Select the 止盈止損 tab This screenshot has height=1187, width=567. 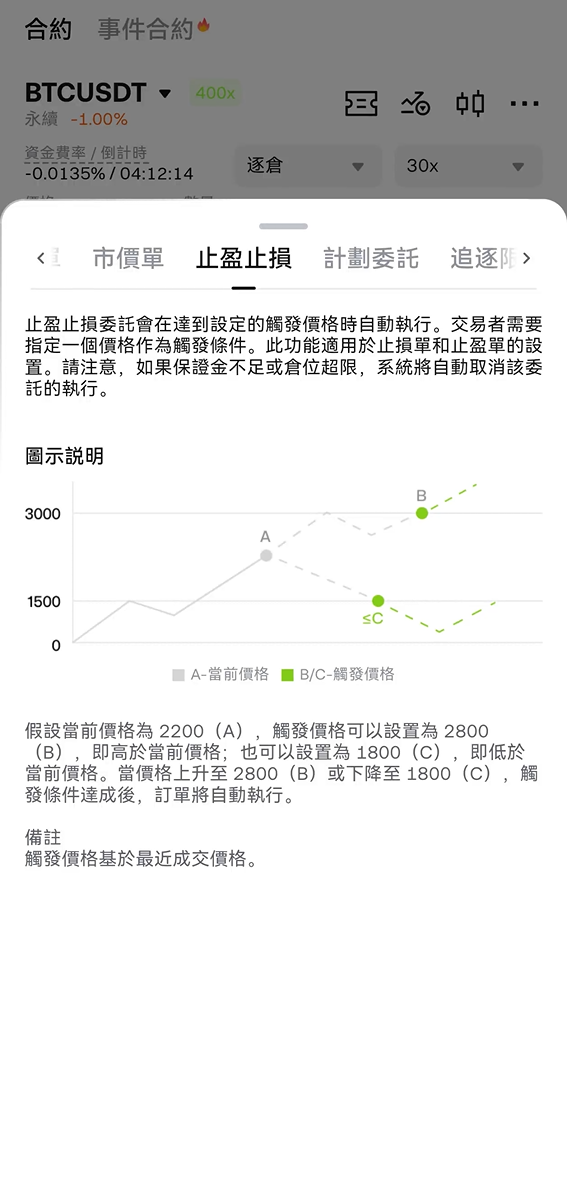(x=244, y=258)
